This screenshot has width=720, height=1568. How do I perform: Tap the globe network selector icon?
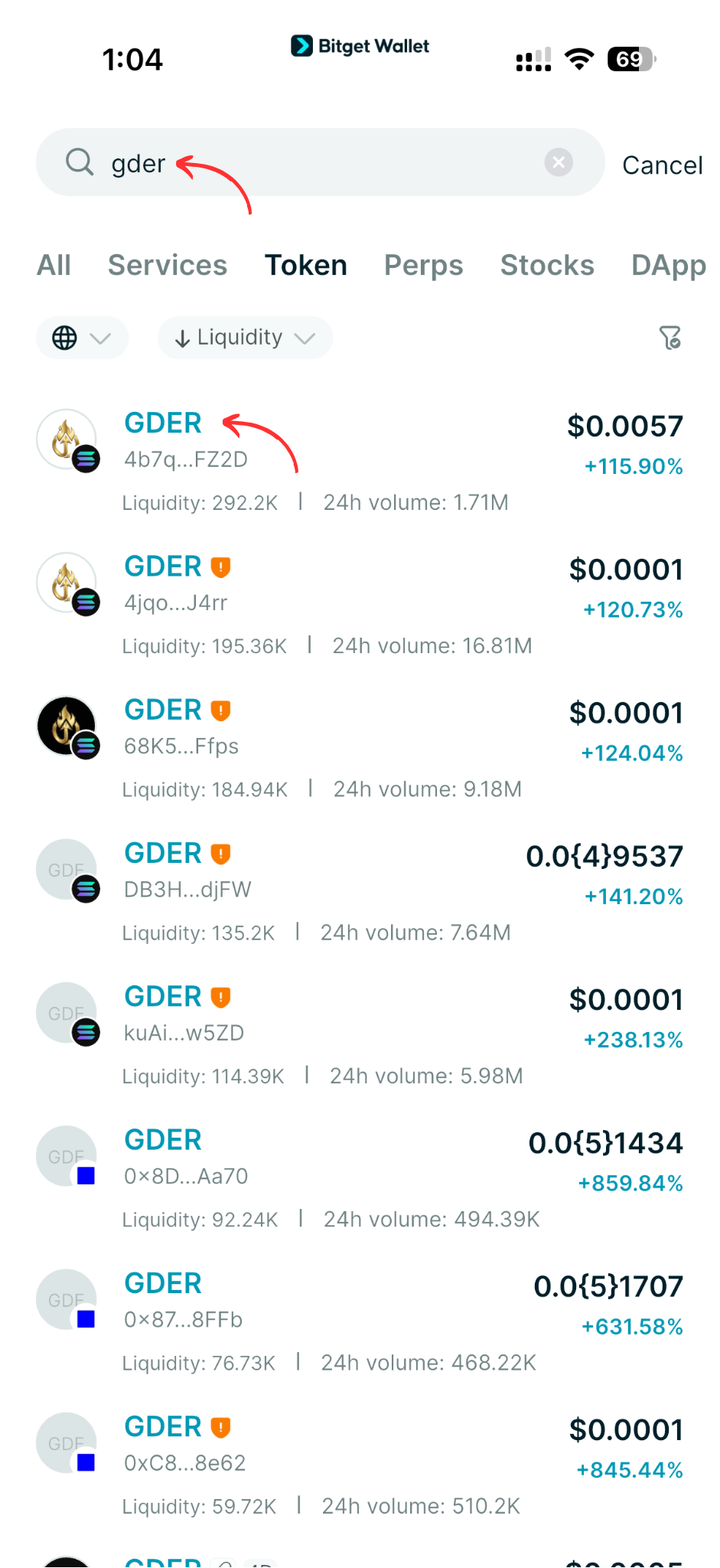[66, 338]
